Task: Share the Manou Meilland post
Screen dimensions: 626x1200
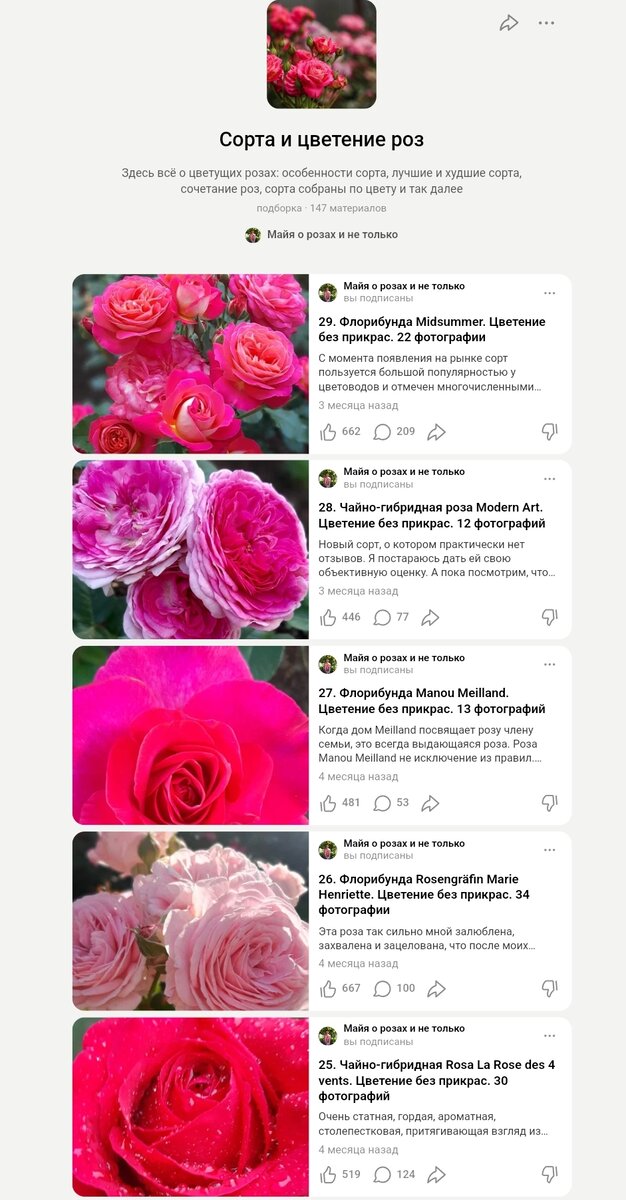Action: point(431,803)
